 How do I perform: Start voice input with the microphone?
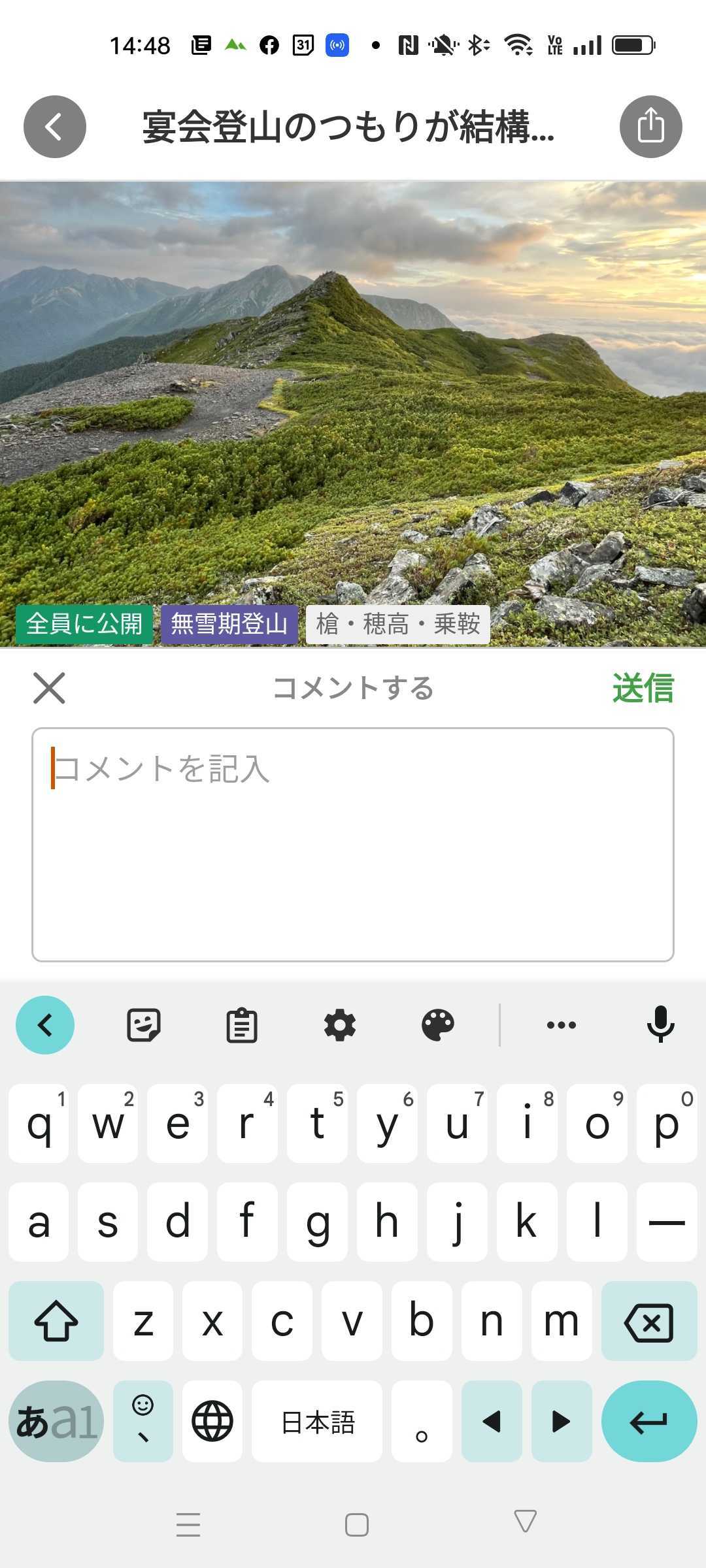pos(660,1024)
